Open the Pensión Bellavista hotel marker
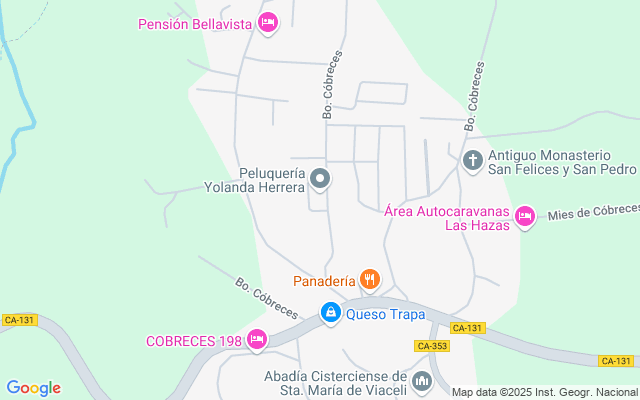Viewport: 640px width, 400px height. click(267, 22)
